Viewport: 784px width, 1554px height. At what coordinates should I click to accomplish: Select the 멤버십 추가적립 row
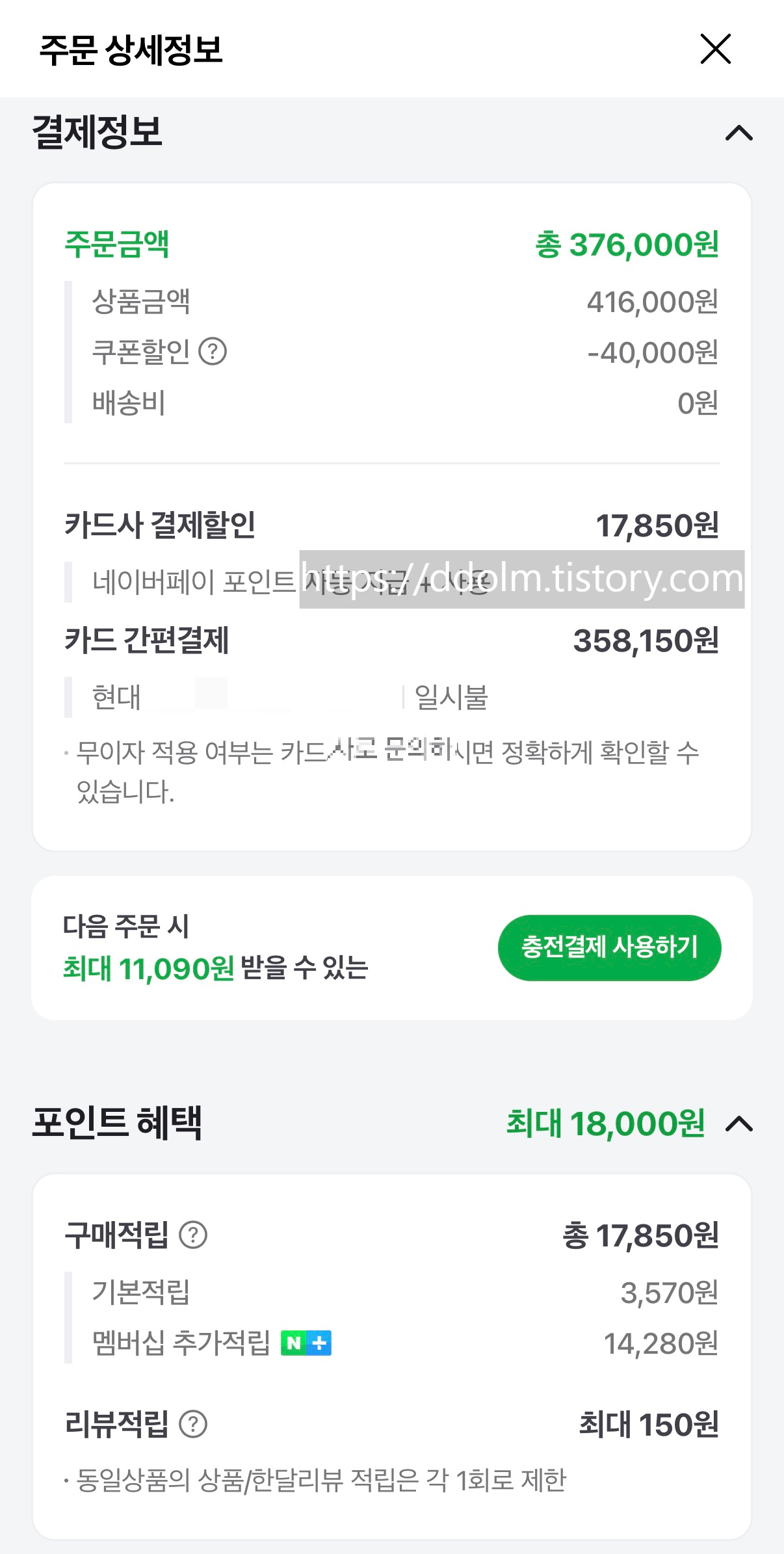click(390, 1344)
